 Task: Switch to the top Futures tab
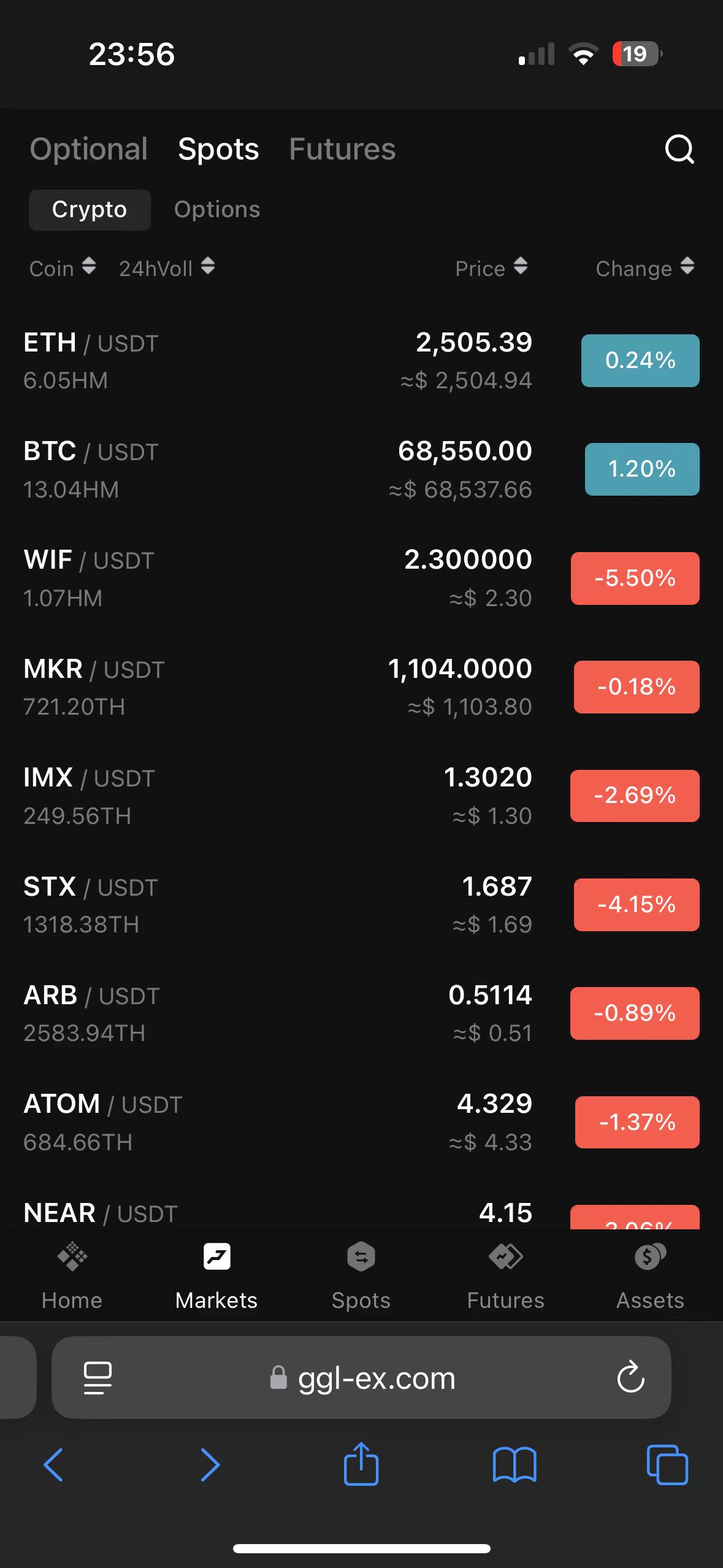click(x=342, y=149)
